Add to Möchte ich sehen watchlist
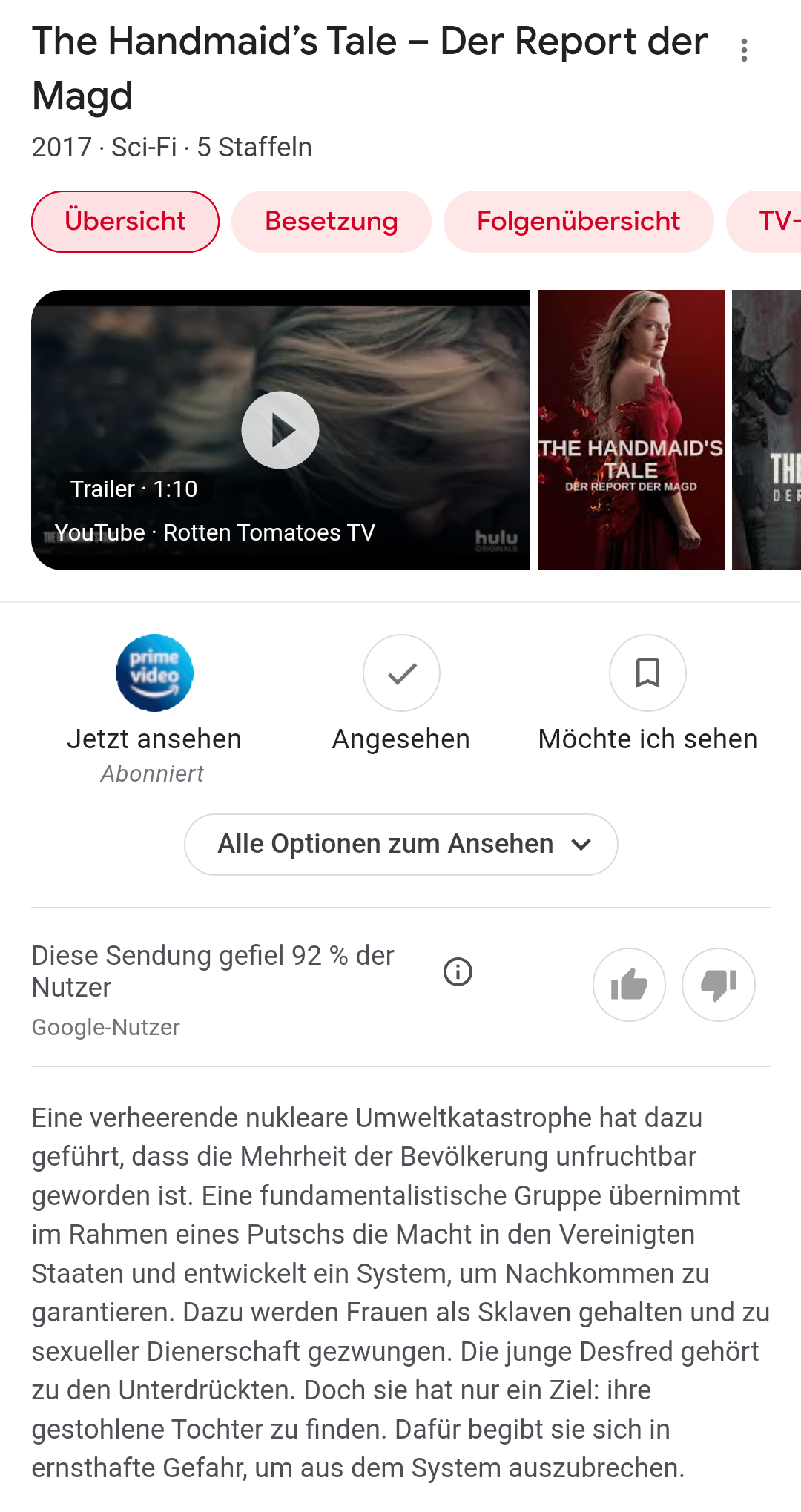 pyautogui.click(x=647, y=673)
